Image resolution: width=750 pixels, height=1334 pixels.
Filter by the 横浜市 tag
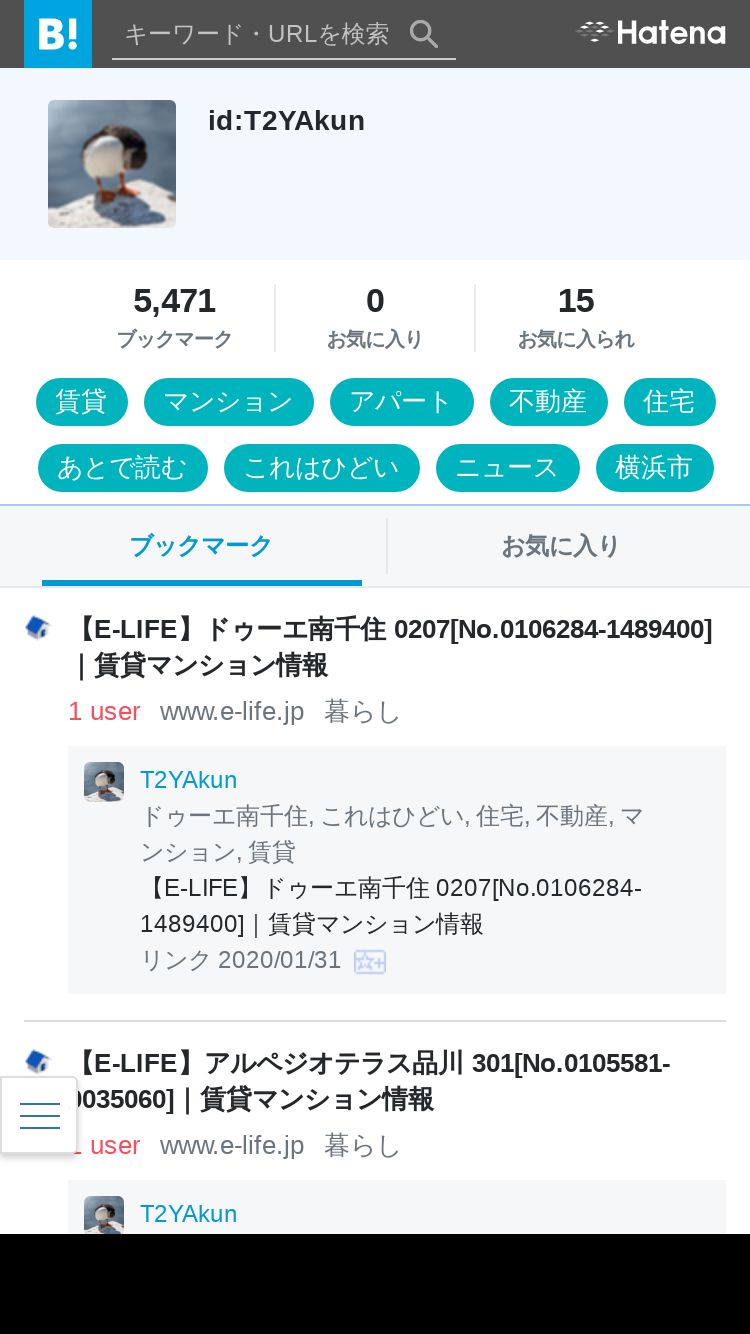click(x=654, y=468)
